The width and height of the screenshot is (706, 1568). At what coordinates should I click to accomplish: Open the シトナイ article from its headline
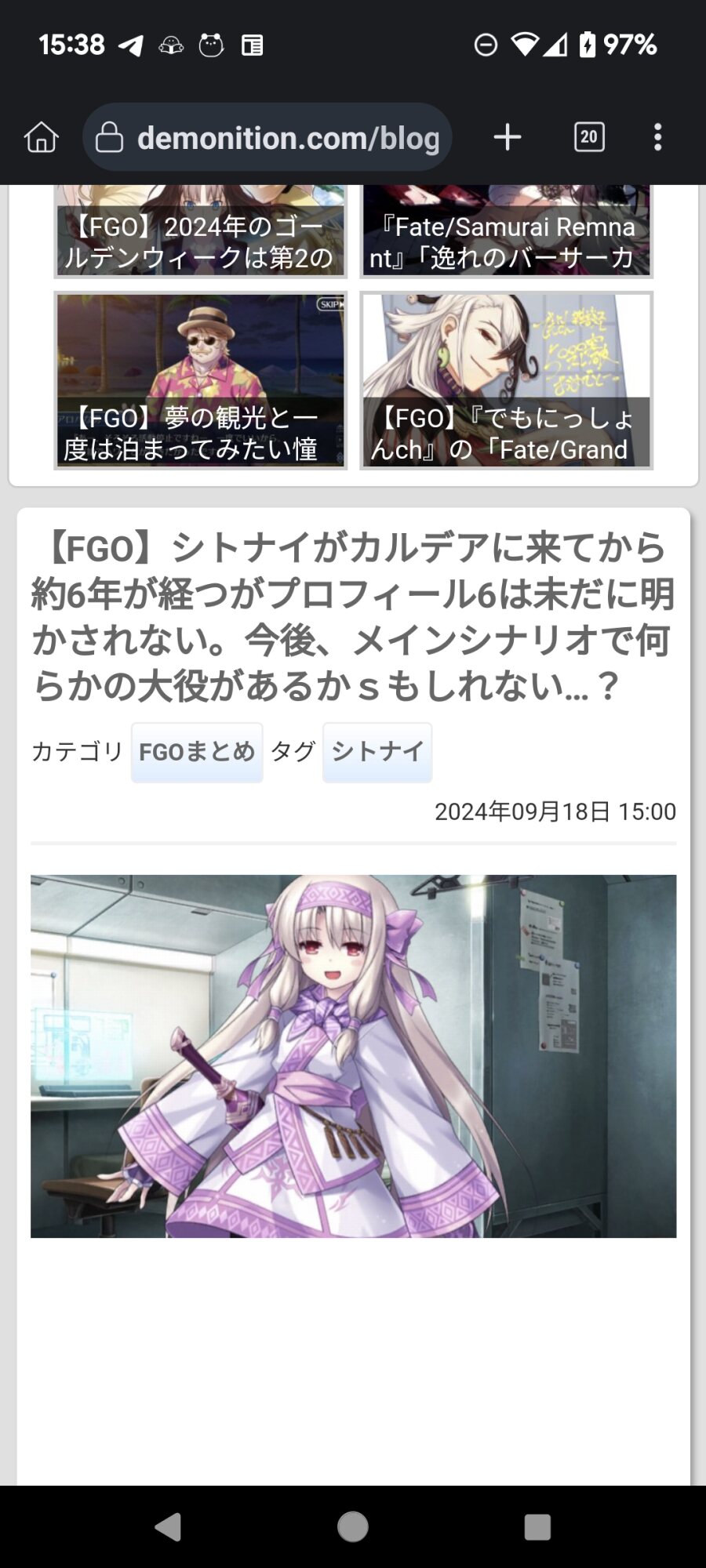pyautogui.click(x=353, y=616)
